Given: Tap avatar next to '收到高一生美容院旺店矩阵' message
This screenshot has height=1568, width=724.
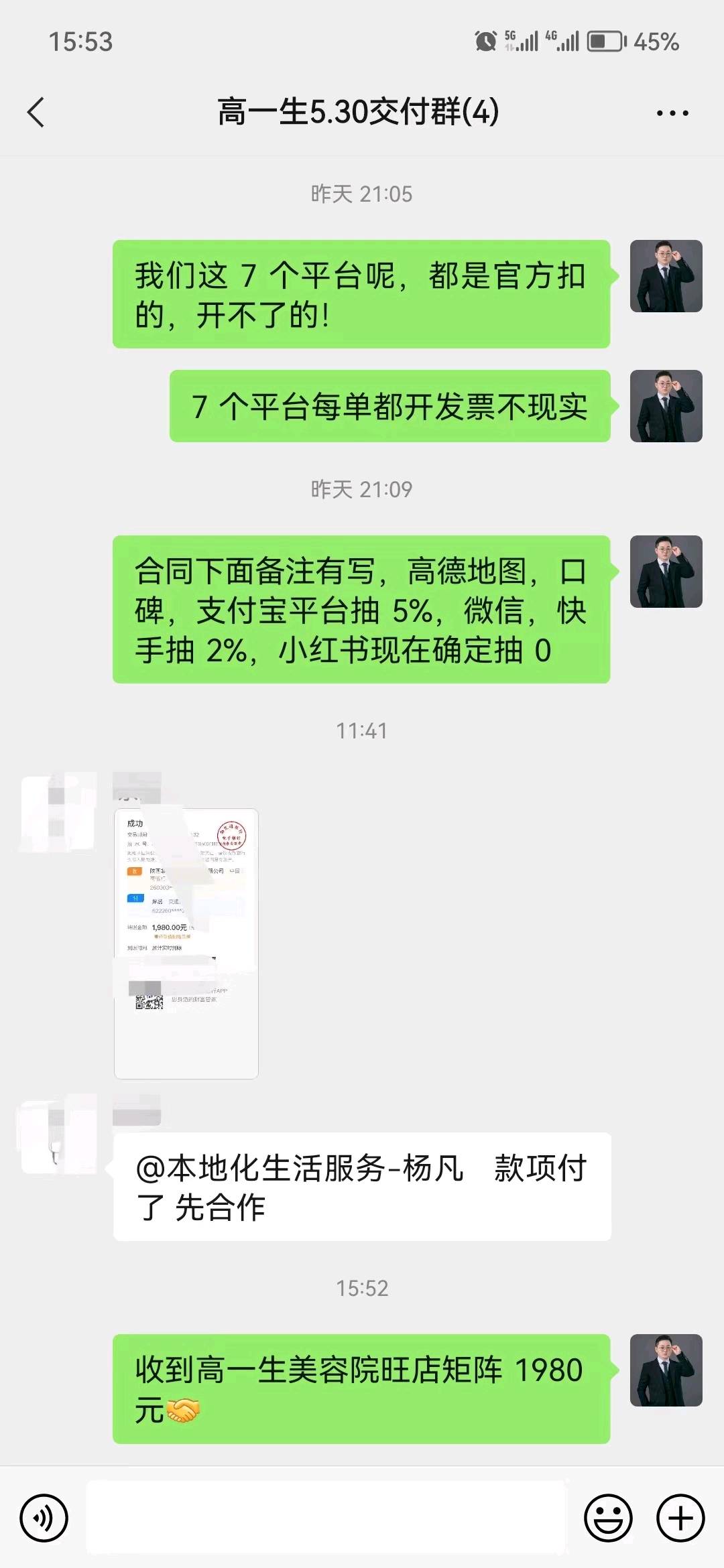Looking at the screenshot, I should point(666,1370).
